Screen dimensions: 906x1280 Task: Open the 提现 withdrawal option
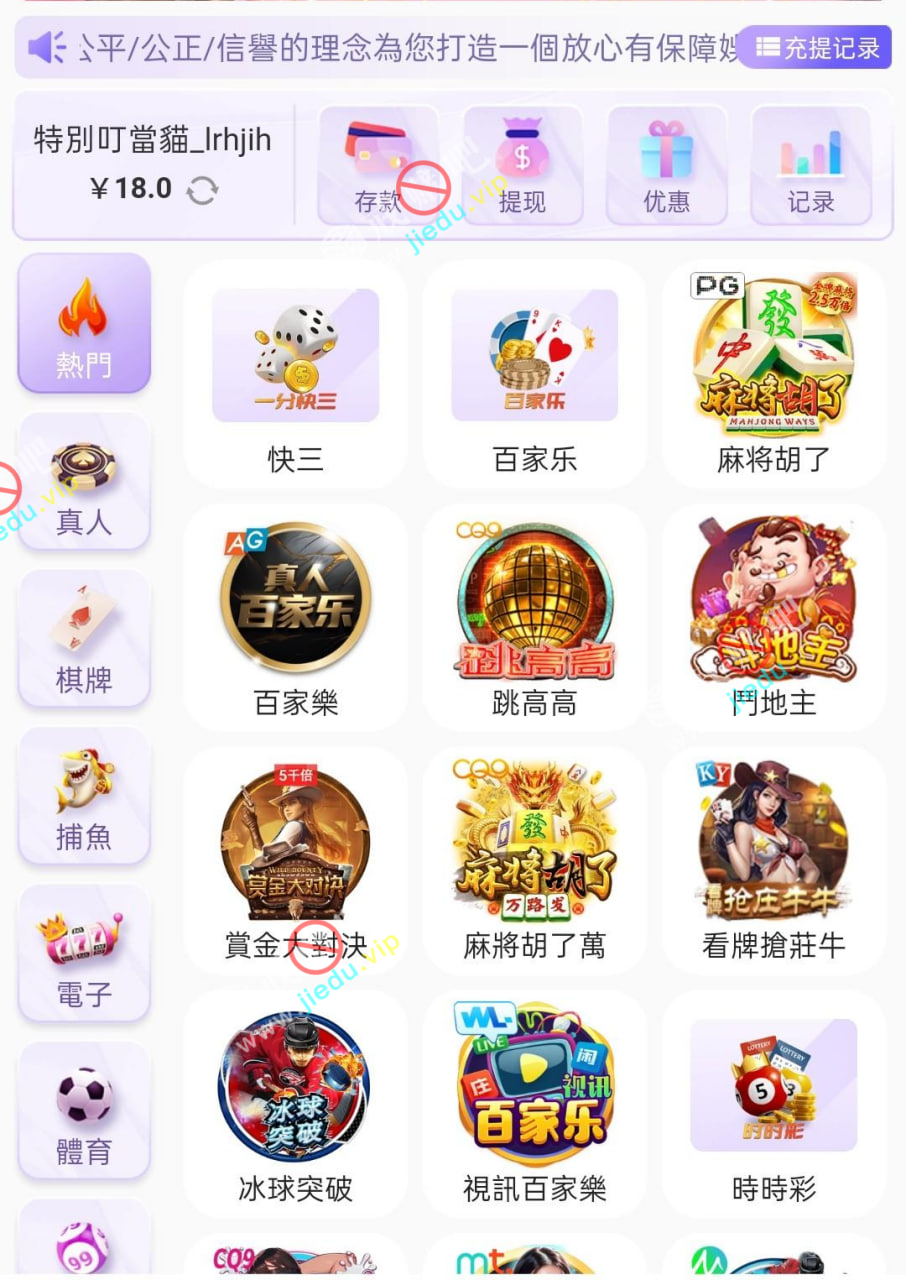tap(522, 166)
